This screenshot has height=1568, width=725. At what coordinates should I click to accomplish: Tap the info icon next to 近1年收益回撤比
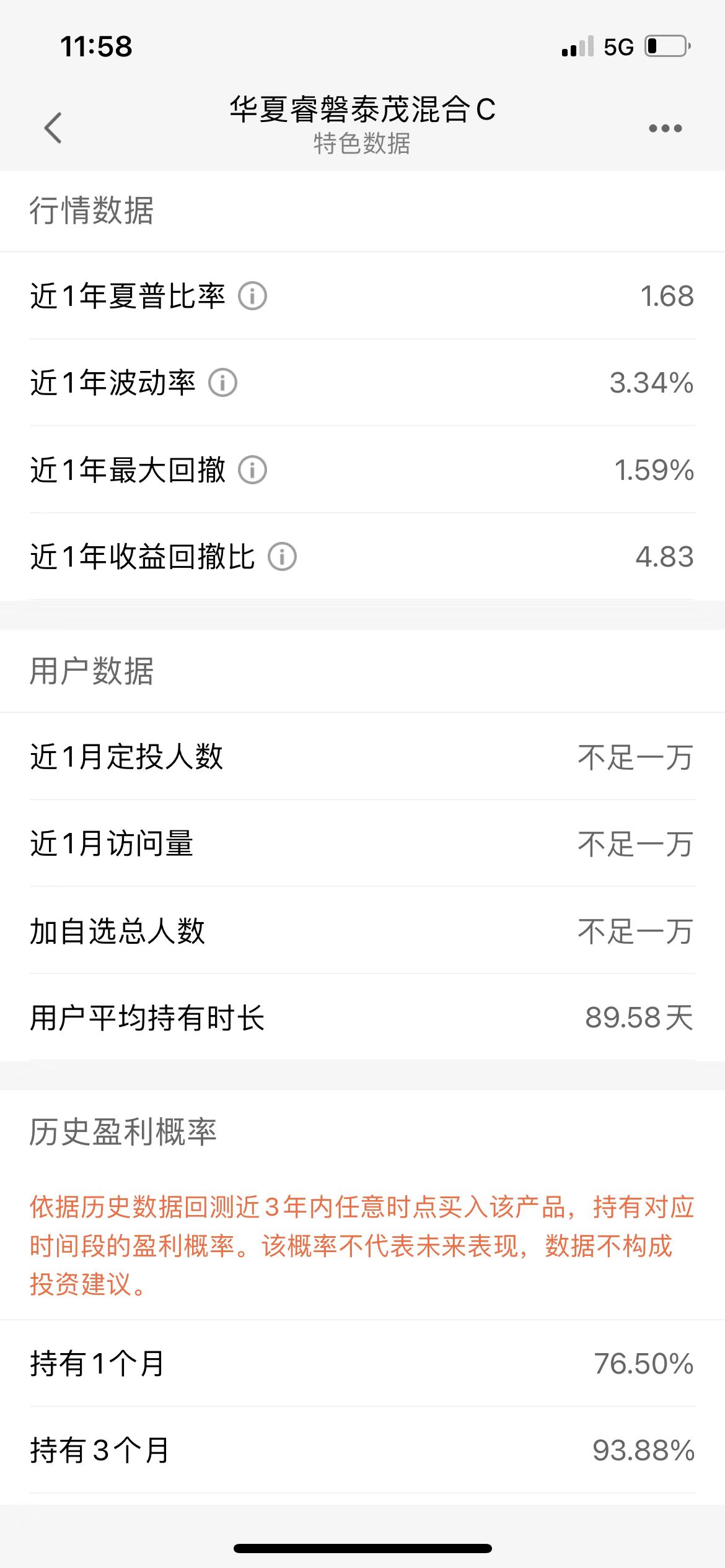click(x=282, y=557)
